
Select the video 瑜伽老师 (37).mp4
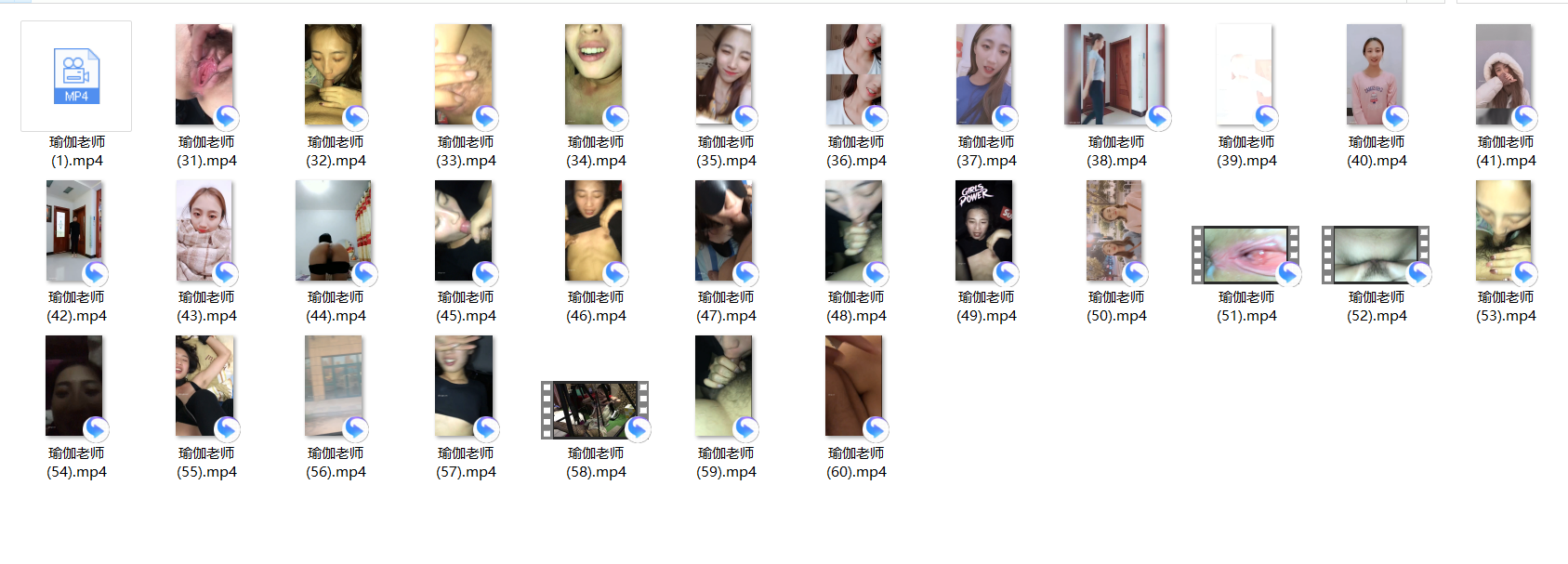(984, 75)
